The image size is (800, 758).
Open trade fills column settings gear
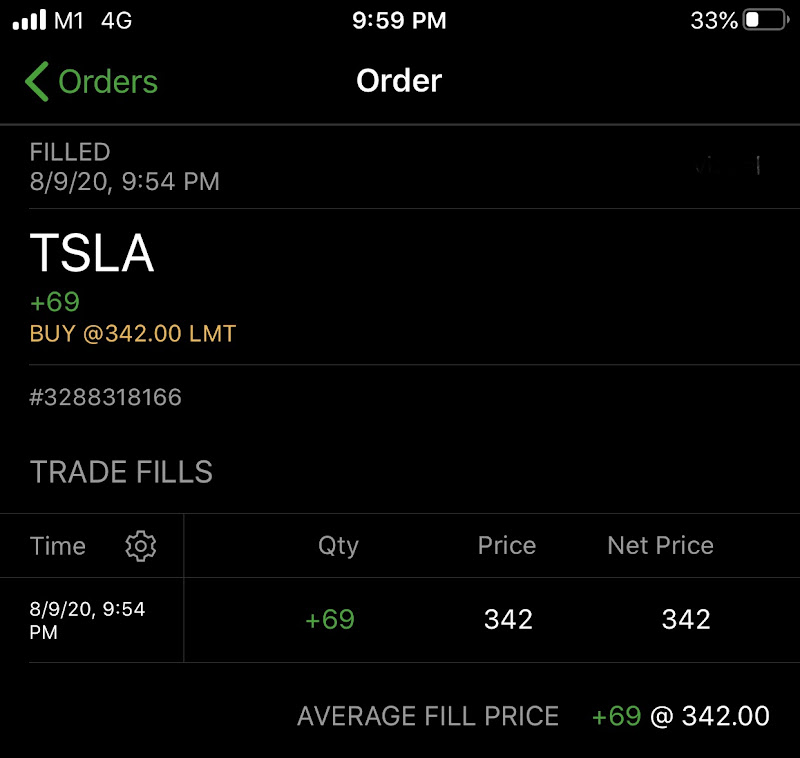pos(141,546)
